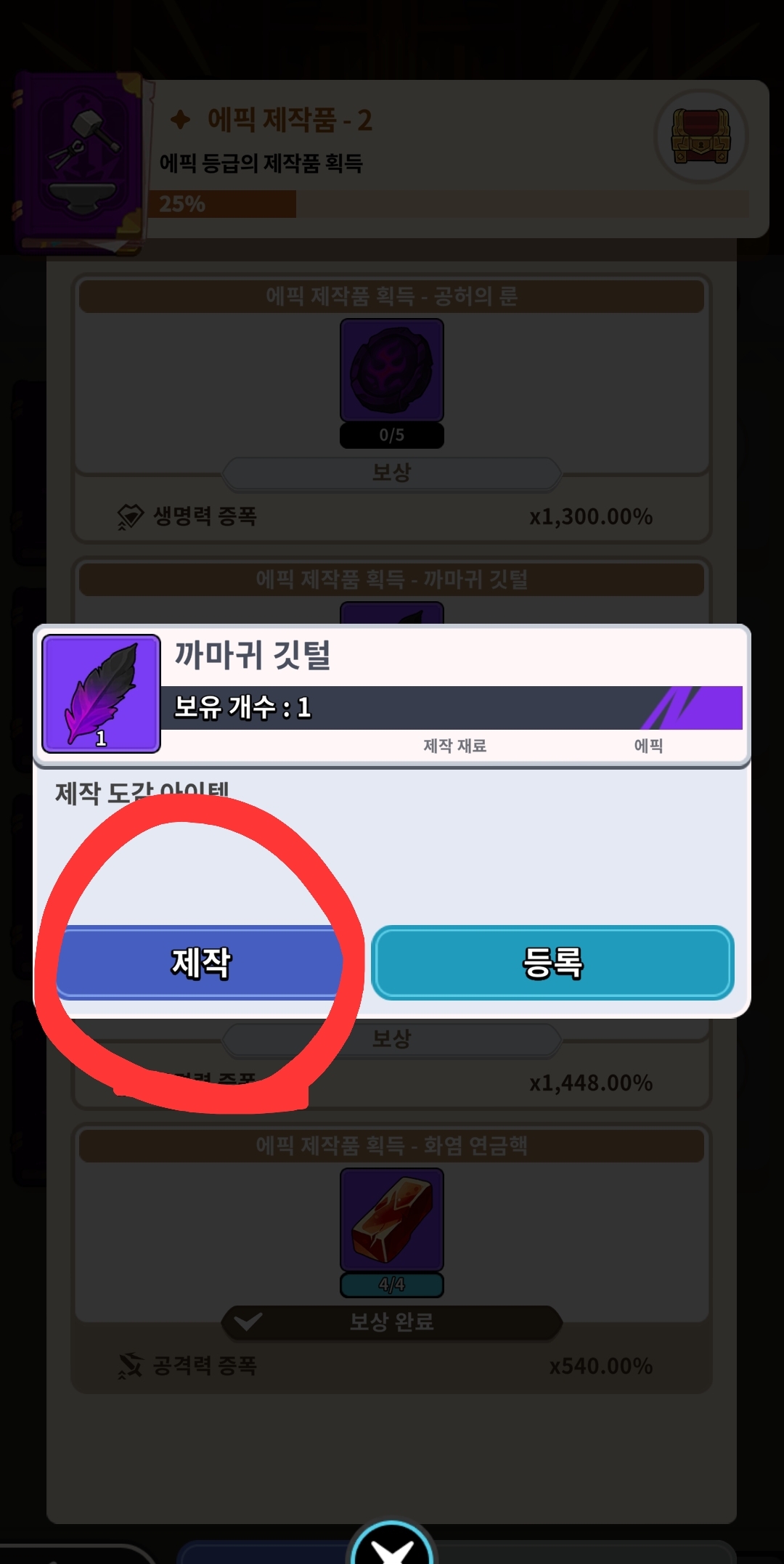Image resolution: width=784 pixels, height=1564 pixels.
Task: Open the treasure chest reward icon
Action: 701,136
